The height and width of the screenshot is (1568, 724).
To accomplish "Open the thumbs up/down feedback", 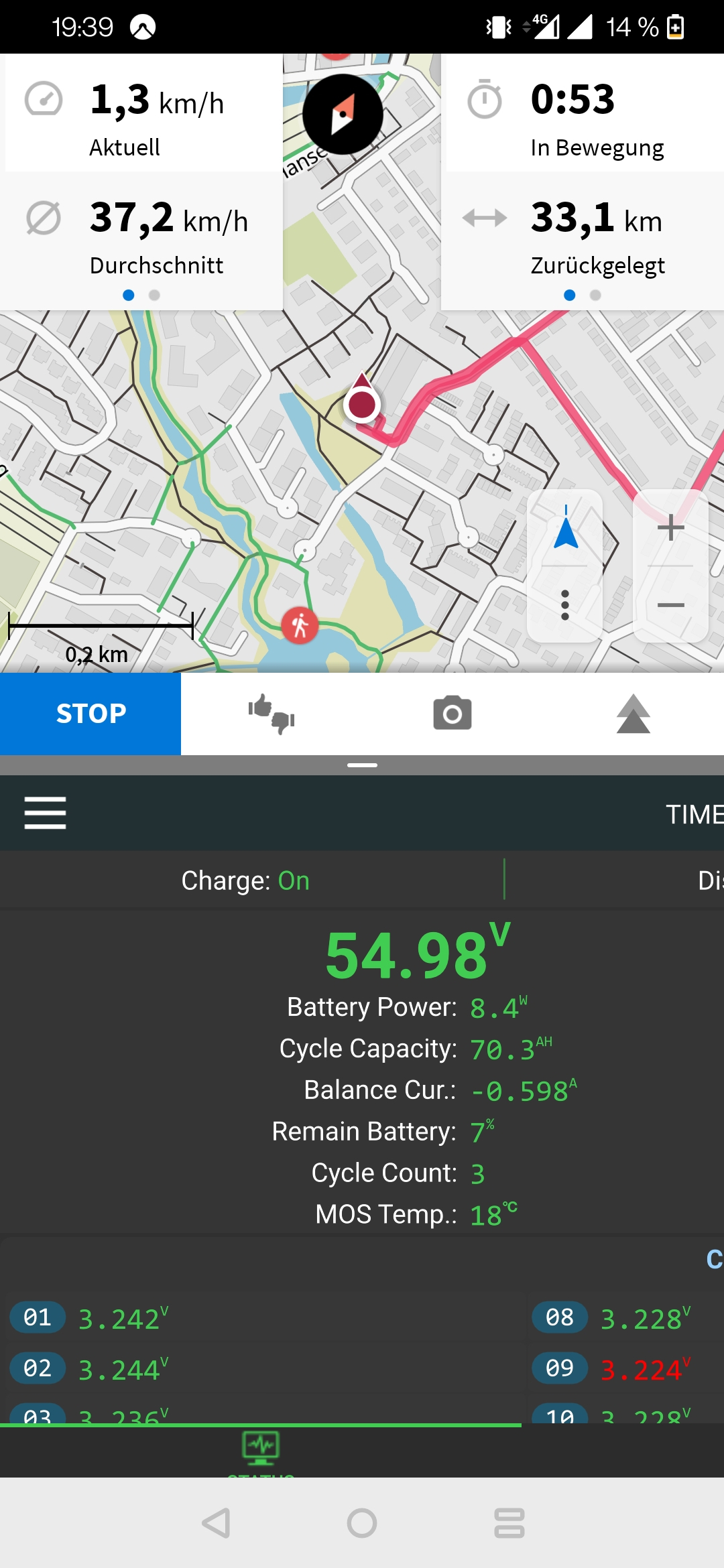I will (271, 714).
